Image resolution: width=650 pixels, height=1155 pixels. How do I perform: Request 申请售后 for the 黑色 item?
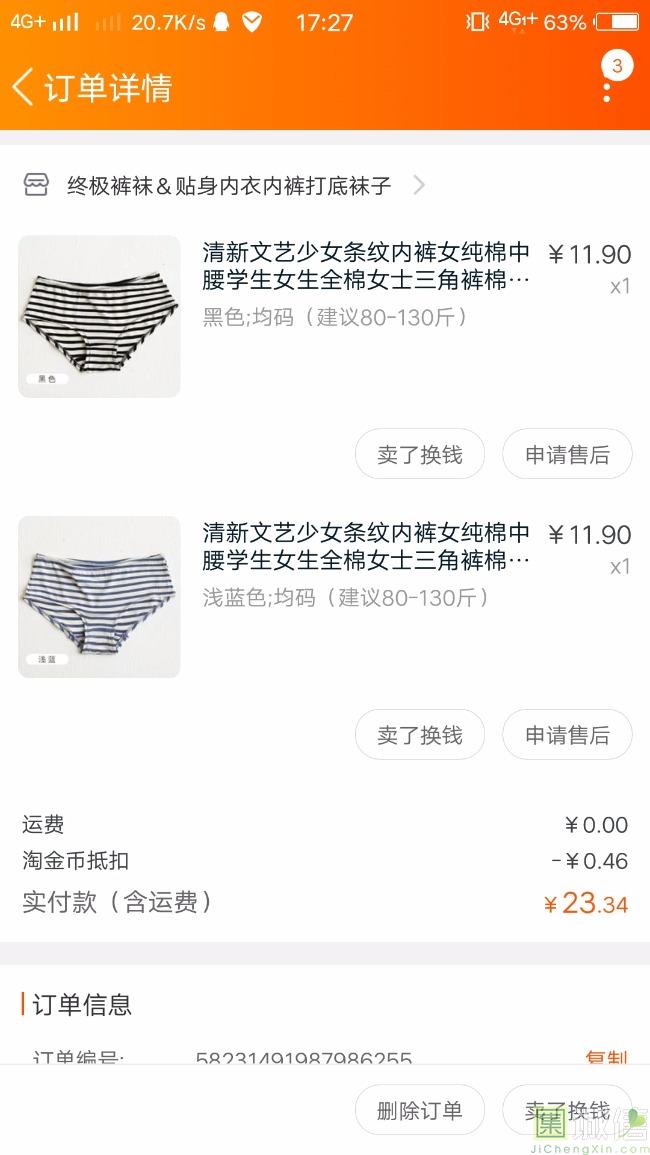(567, 455)
